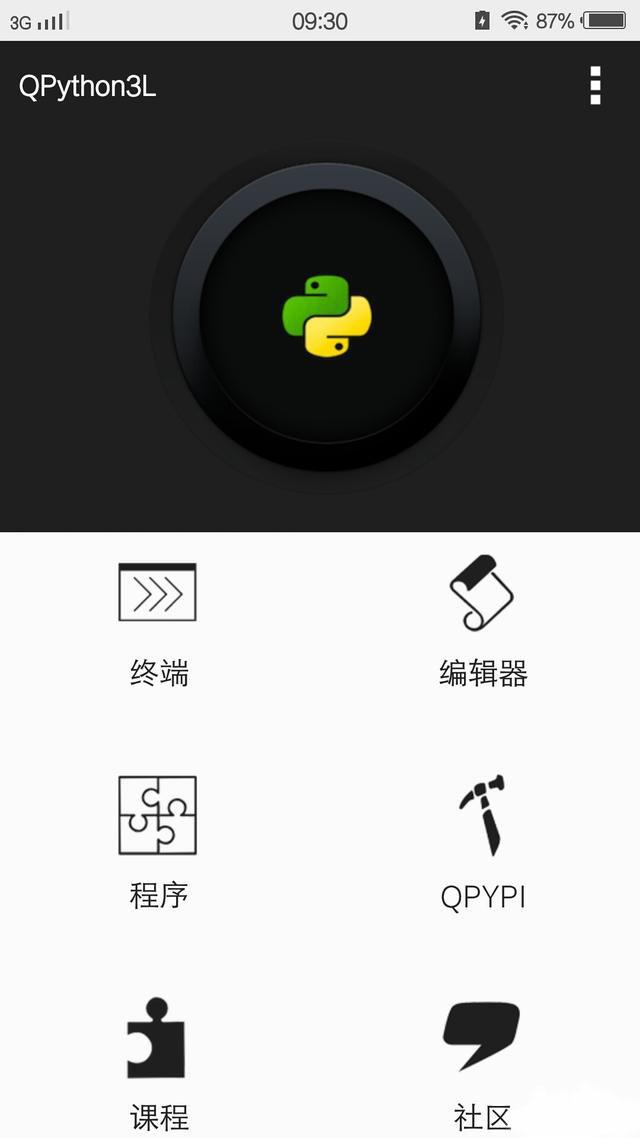Screen dimensions: 640x1138
Task: Open the 程序 programs list
Action: pos(158,842)
